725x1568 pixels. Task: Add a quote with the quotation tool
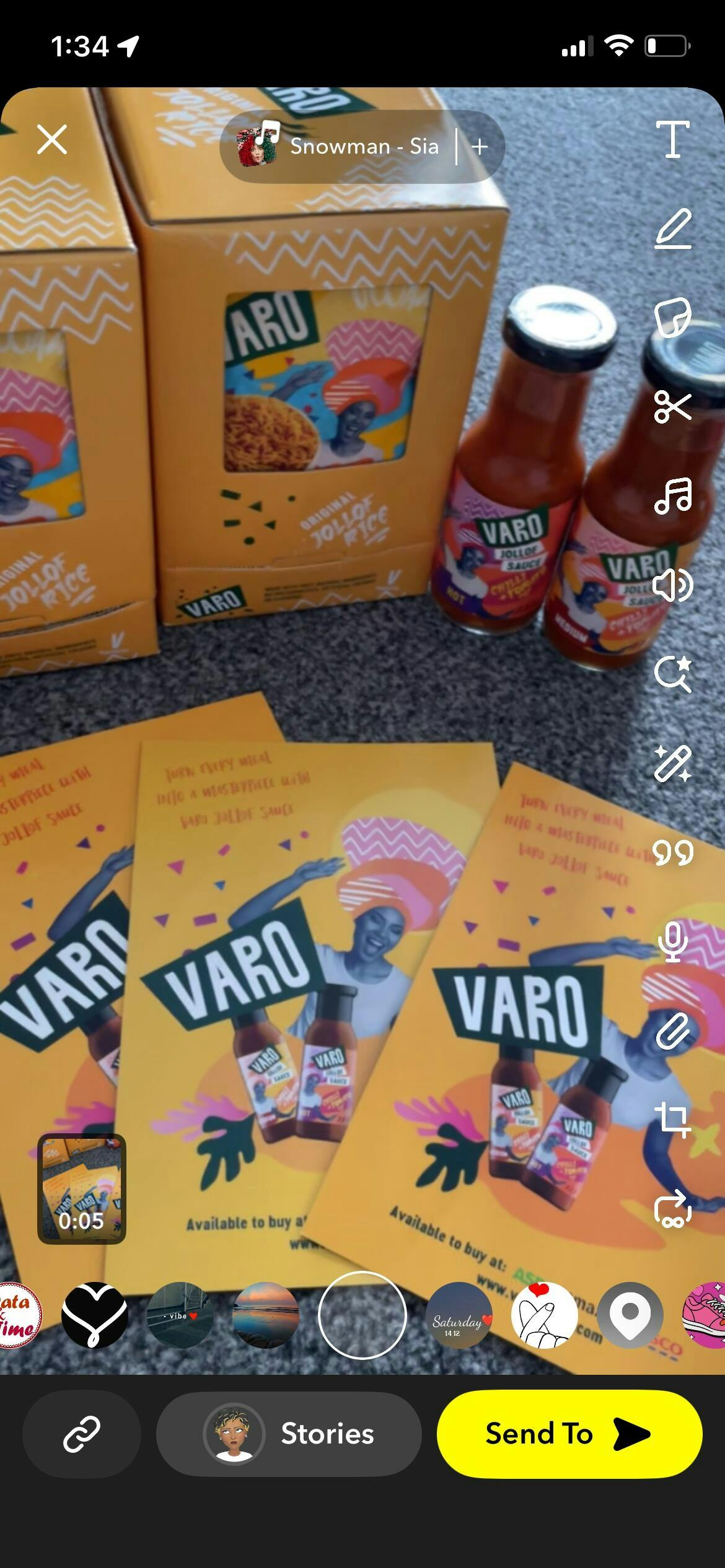click(672, 853)
